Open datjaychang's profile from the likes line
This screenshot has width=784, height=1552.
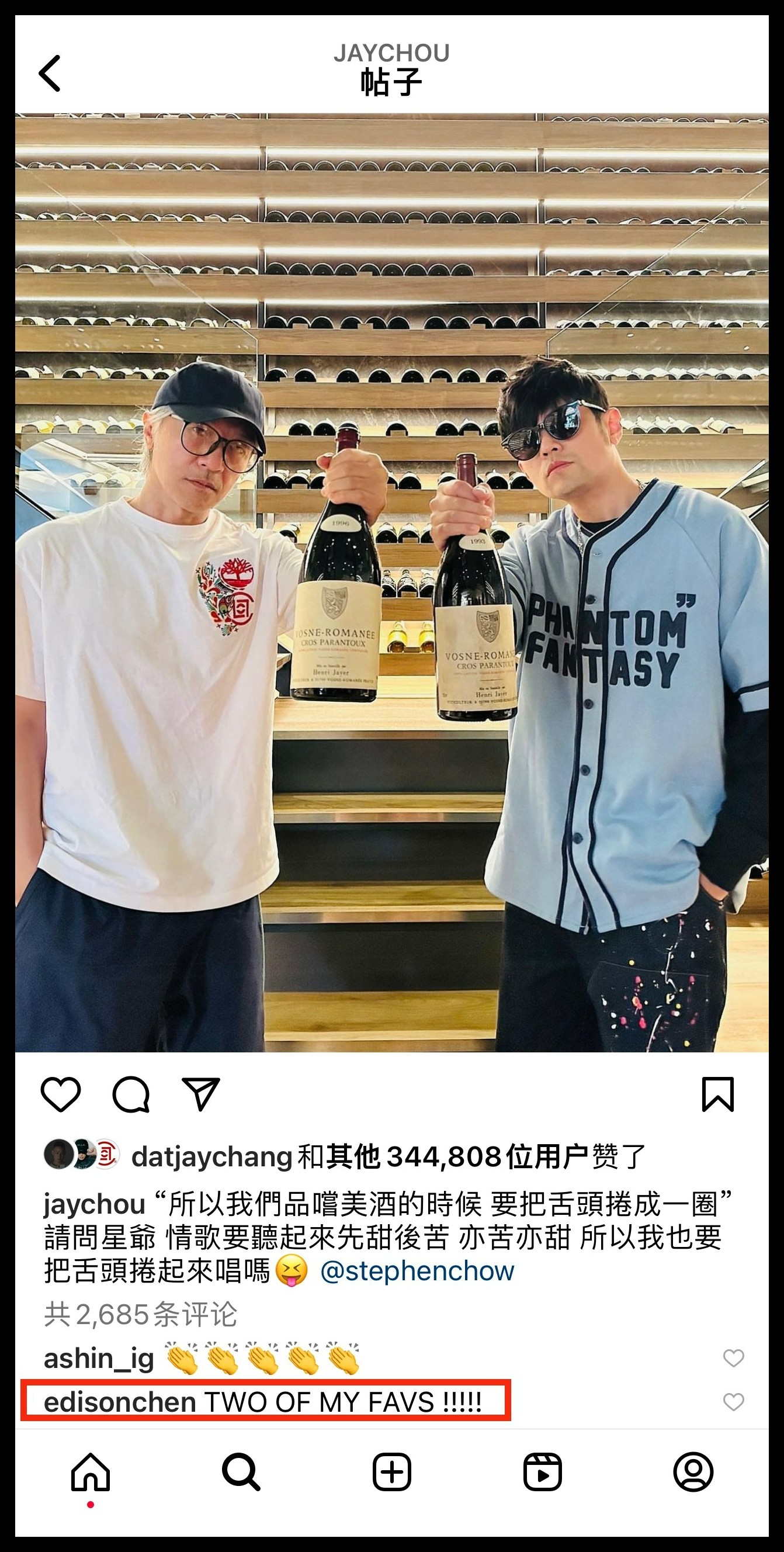coord(211,1157)
